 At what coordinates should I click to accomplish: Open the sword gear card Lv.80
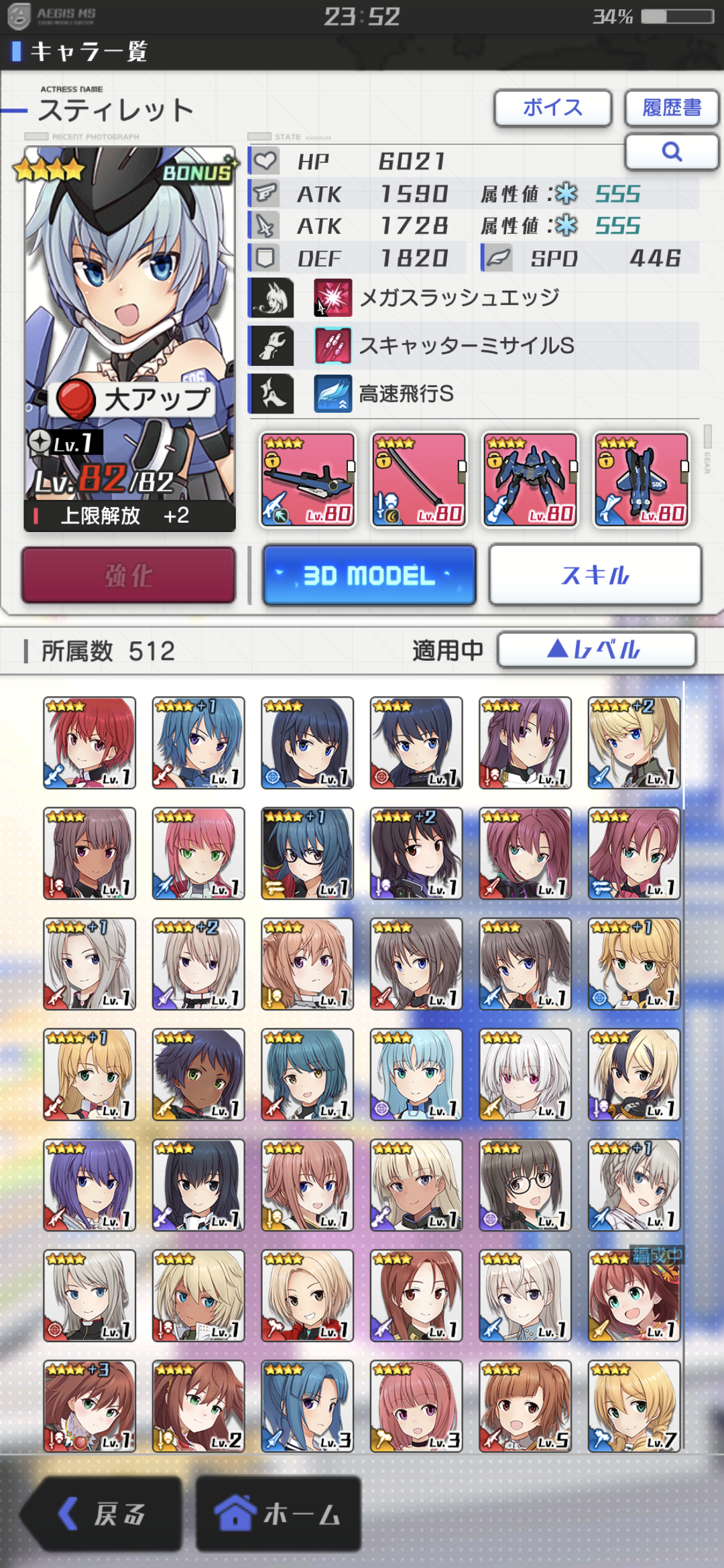419,480
